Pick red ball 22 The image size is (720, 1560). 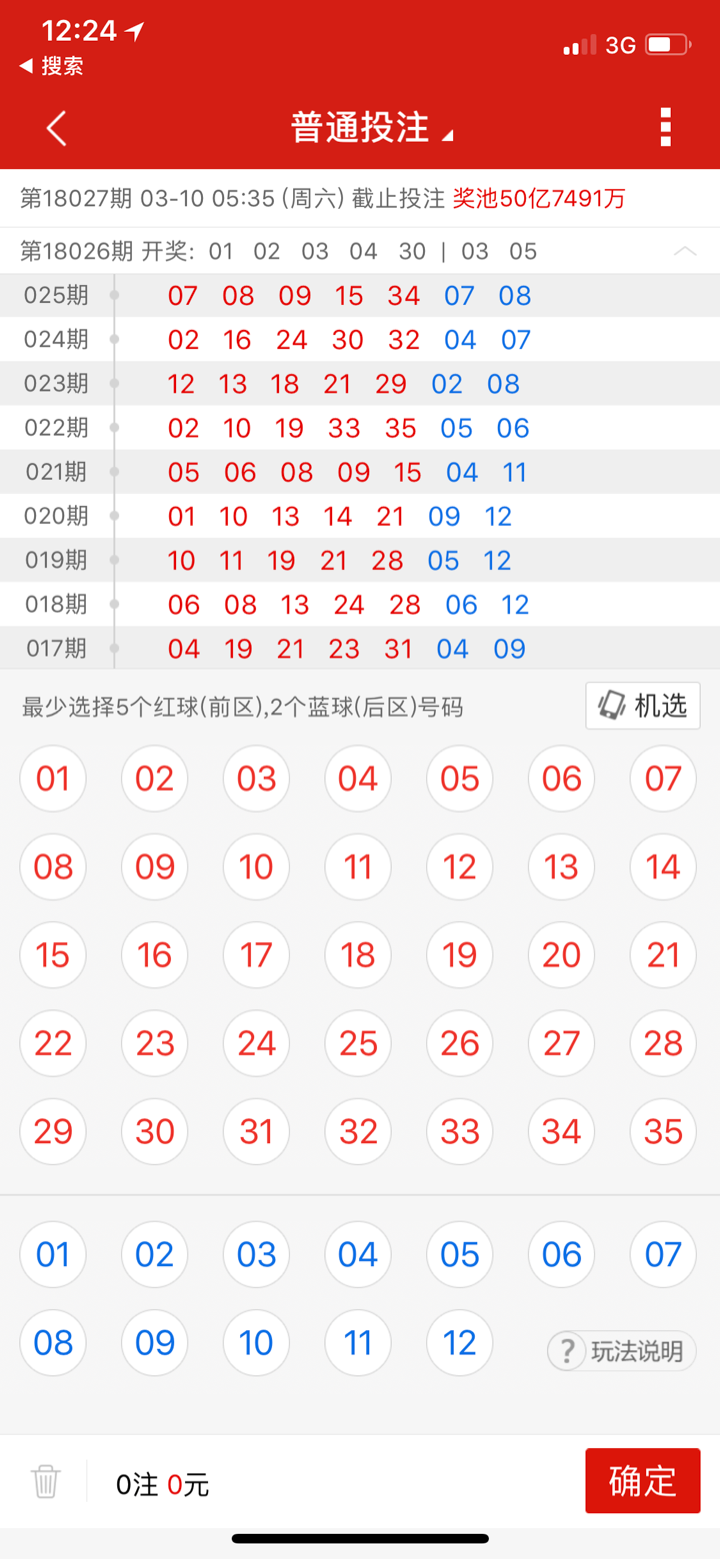click(x=53, y=1043)
